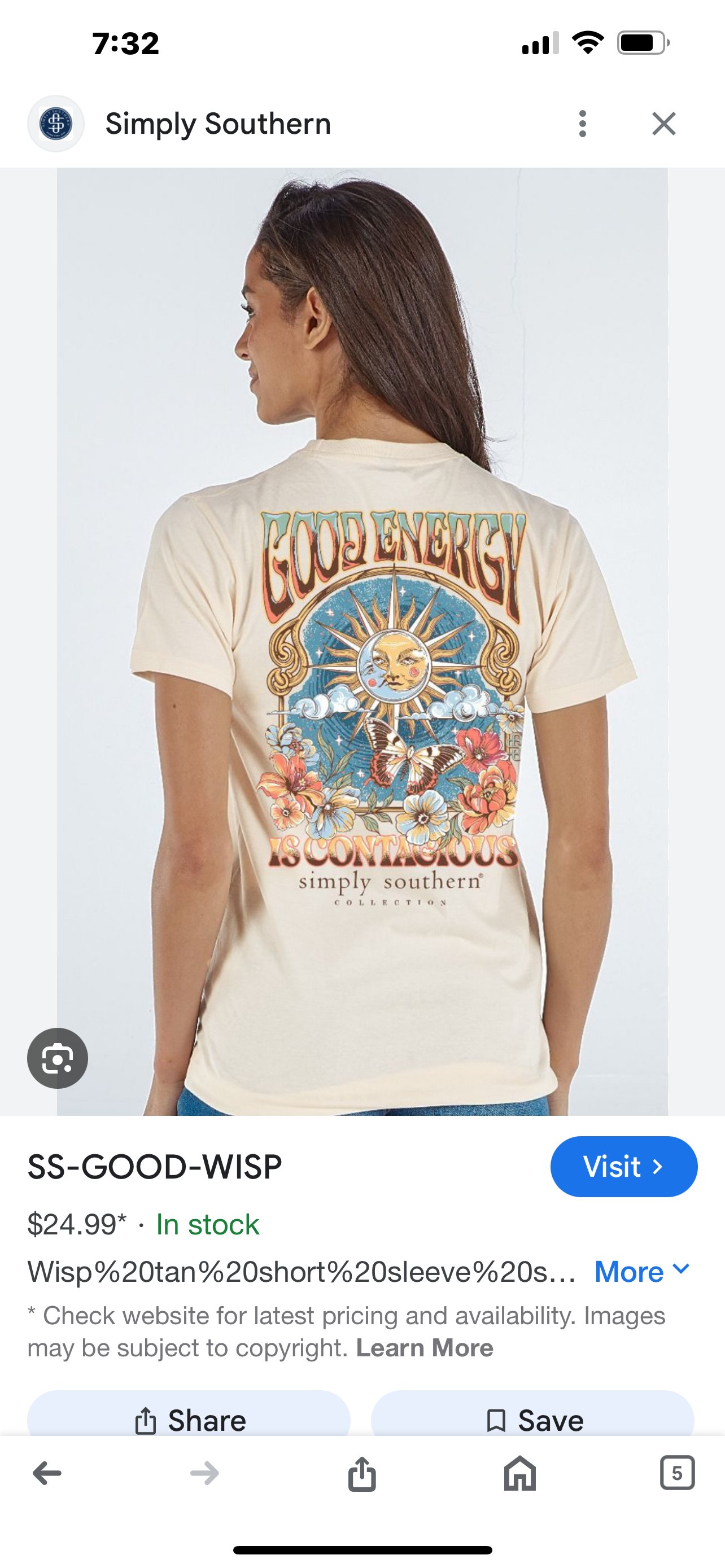Open the Learn More copyright link
This screenshot has width=725, height=1568.
pos(424,1348)
